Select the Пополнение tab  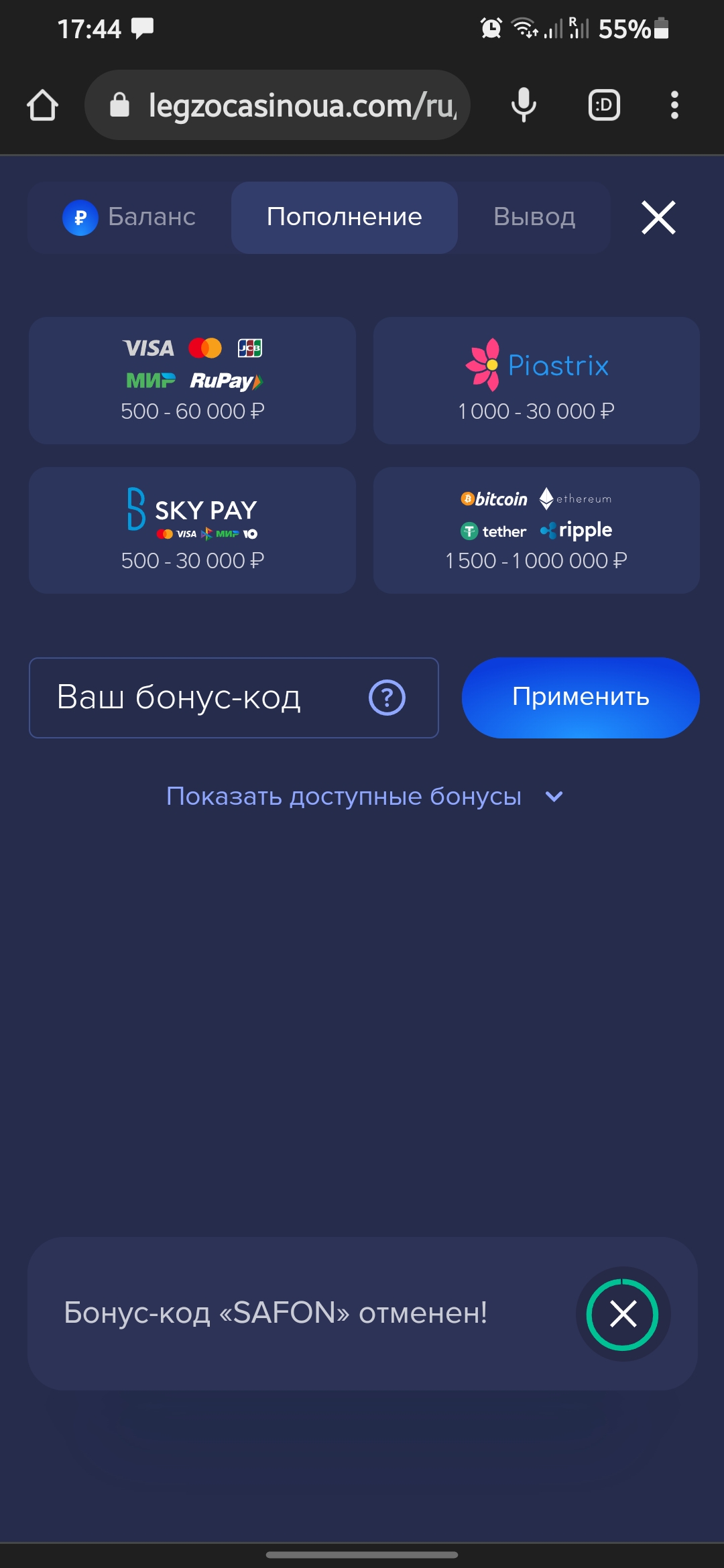tap(345, 217)
